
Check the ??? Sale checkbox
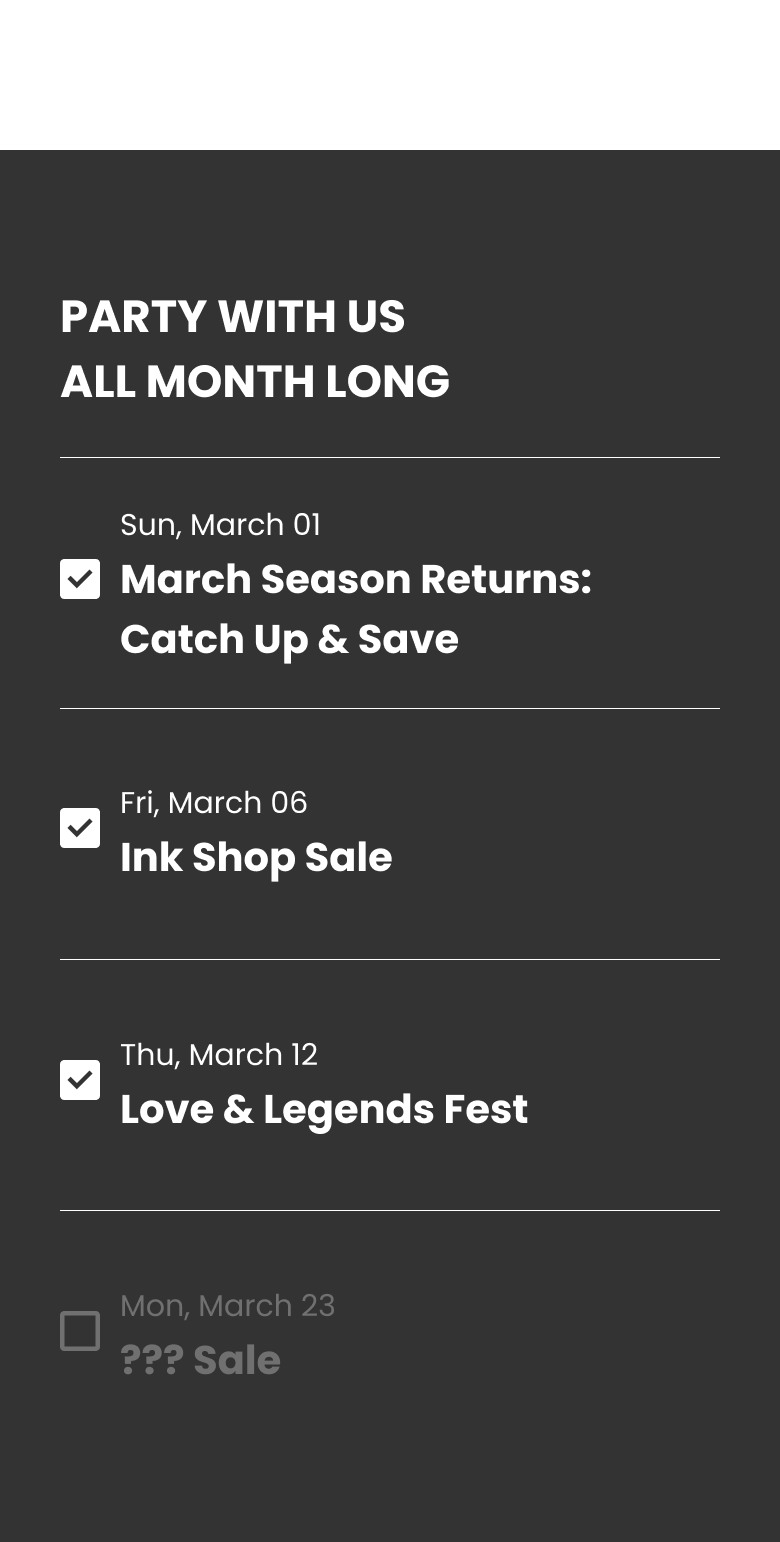coord(80,1331)
